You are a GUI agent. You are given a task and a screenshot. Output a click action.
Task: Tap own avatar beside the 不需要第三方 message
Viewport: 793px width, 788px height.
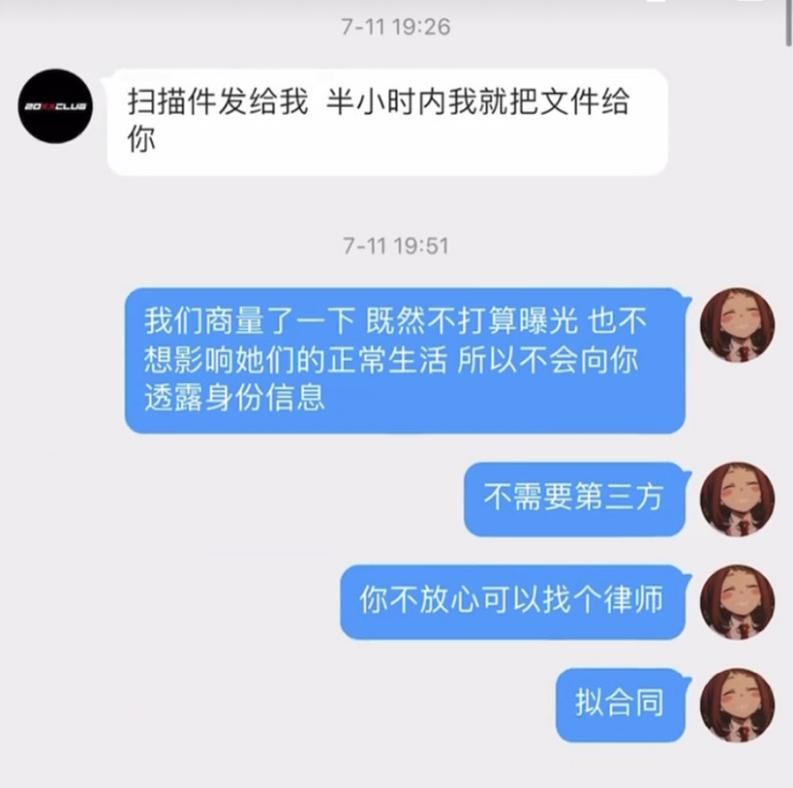pos(738,498)
